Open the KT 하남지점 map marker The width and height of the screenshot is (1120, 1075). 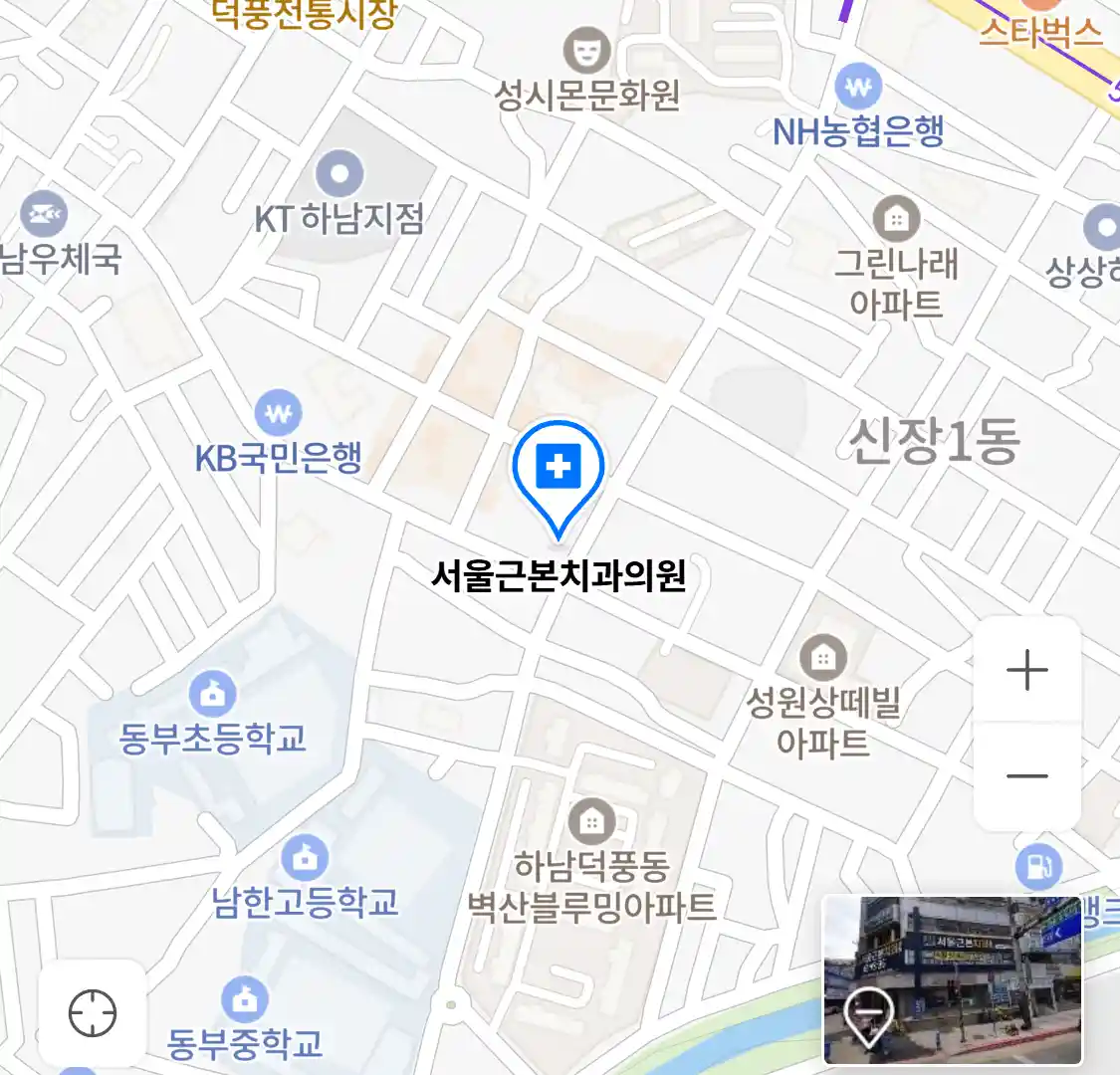(339, 175)
